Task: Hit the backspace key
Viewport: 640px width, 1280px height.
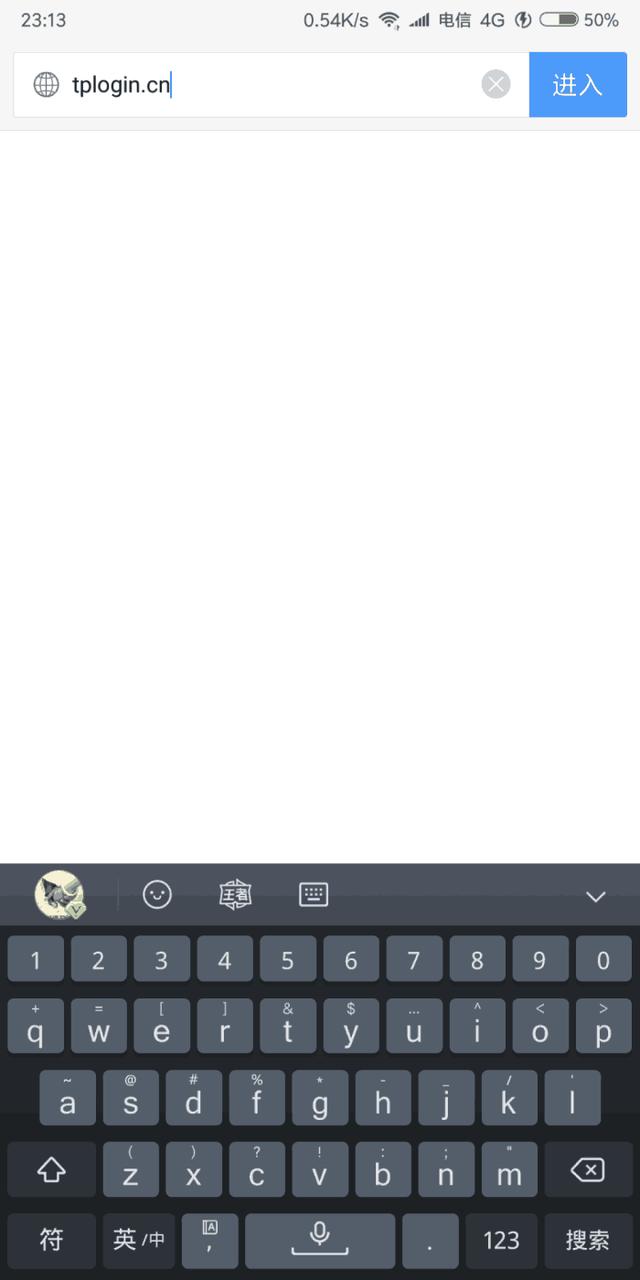Action: 587,1169
